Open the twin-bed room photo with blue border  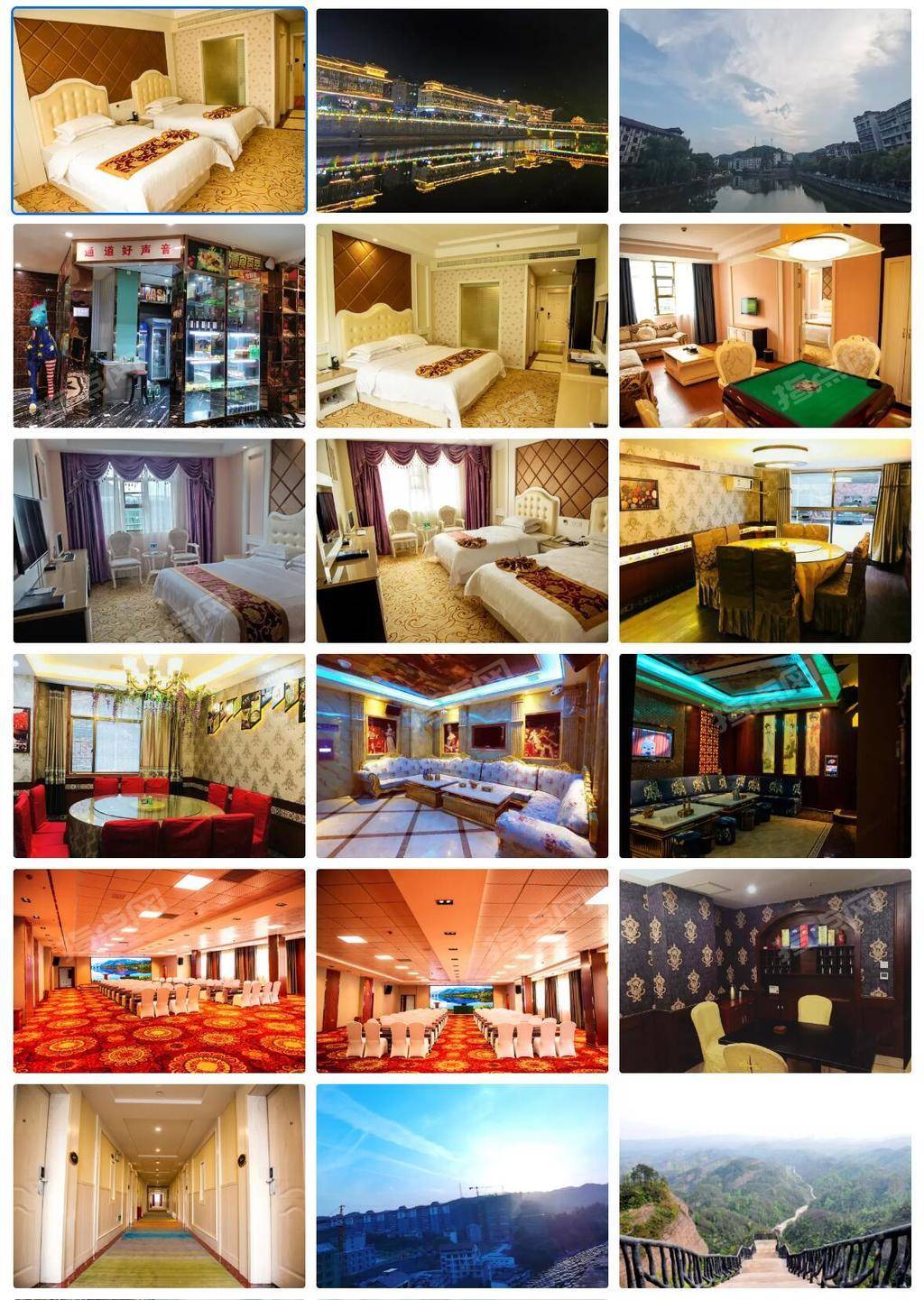[159, 111]
